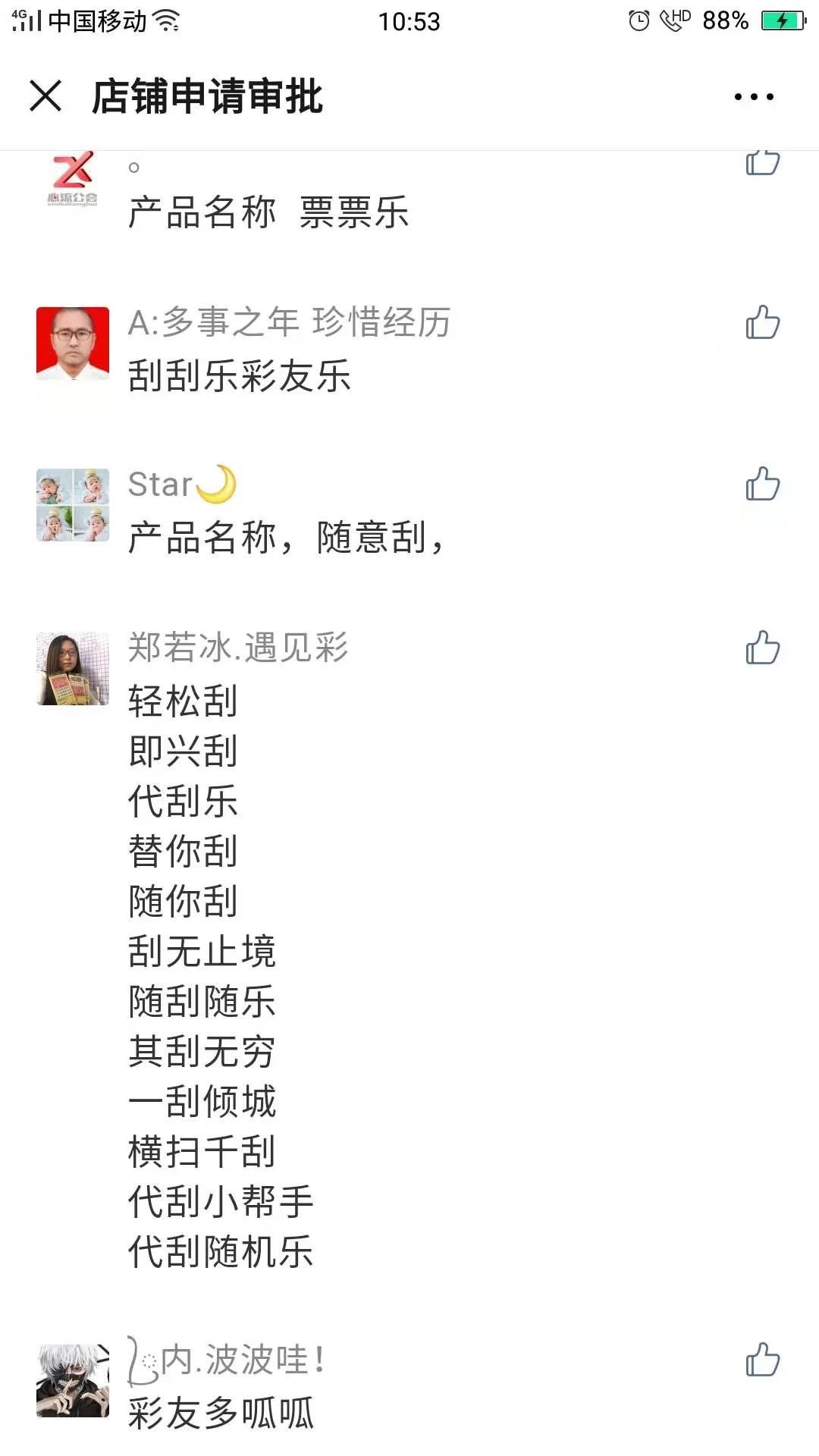Open the three-dot overflow menu
The height and width of the screenshot is (1456, 819).
tap(754, 97)
